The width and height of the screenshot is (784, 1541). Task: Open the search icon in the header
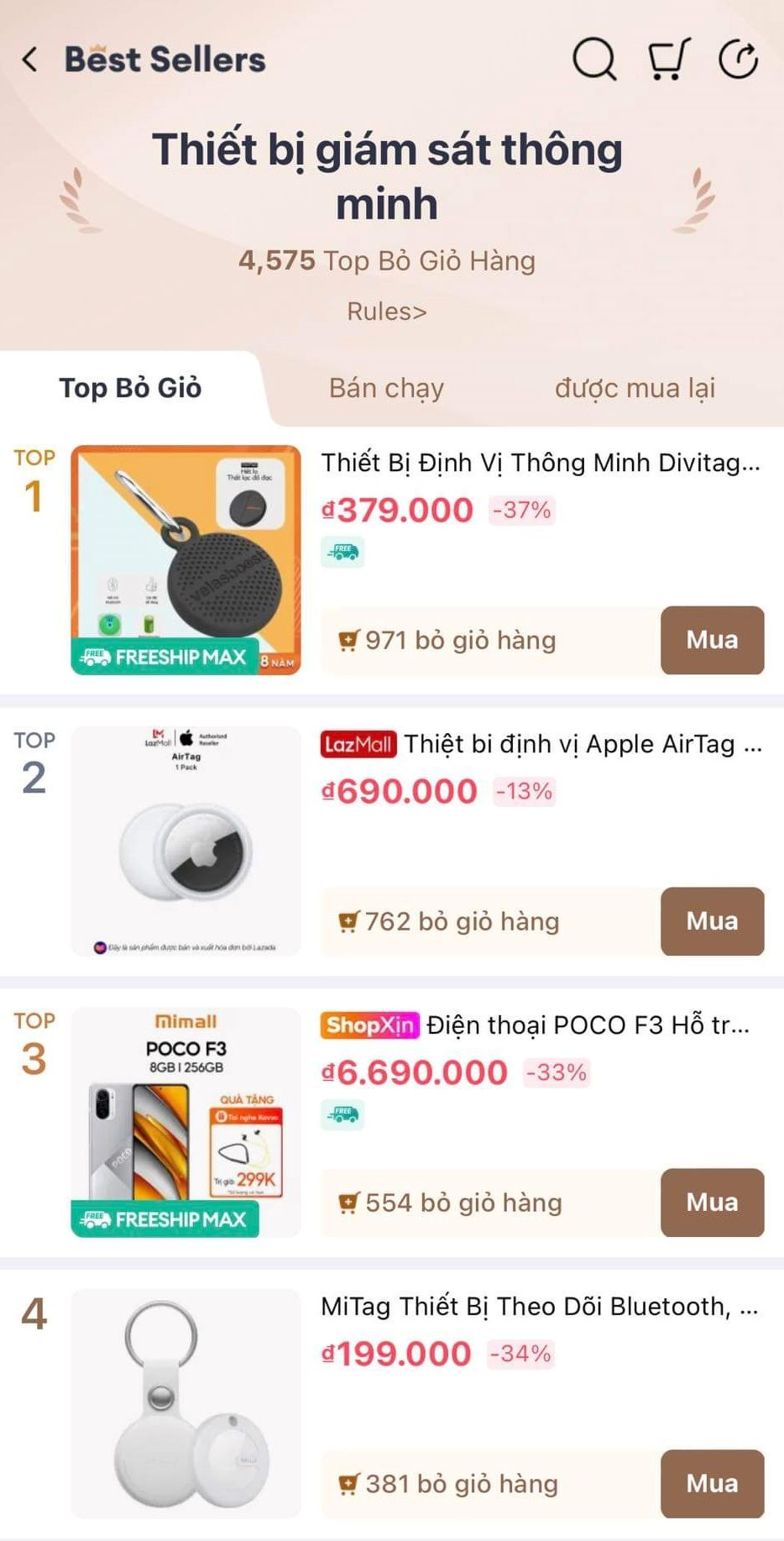point(593,60)
